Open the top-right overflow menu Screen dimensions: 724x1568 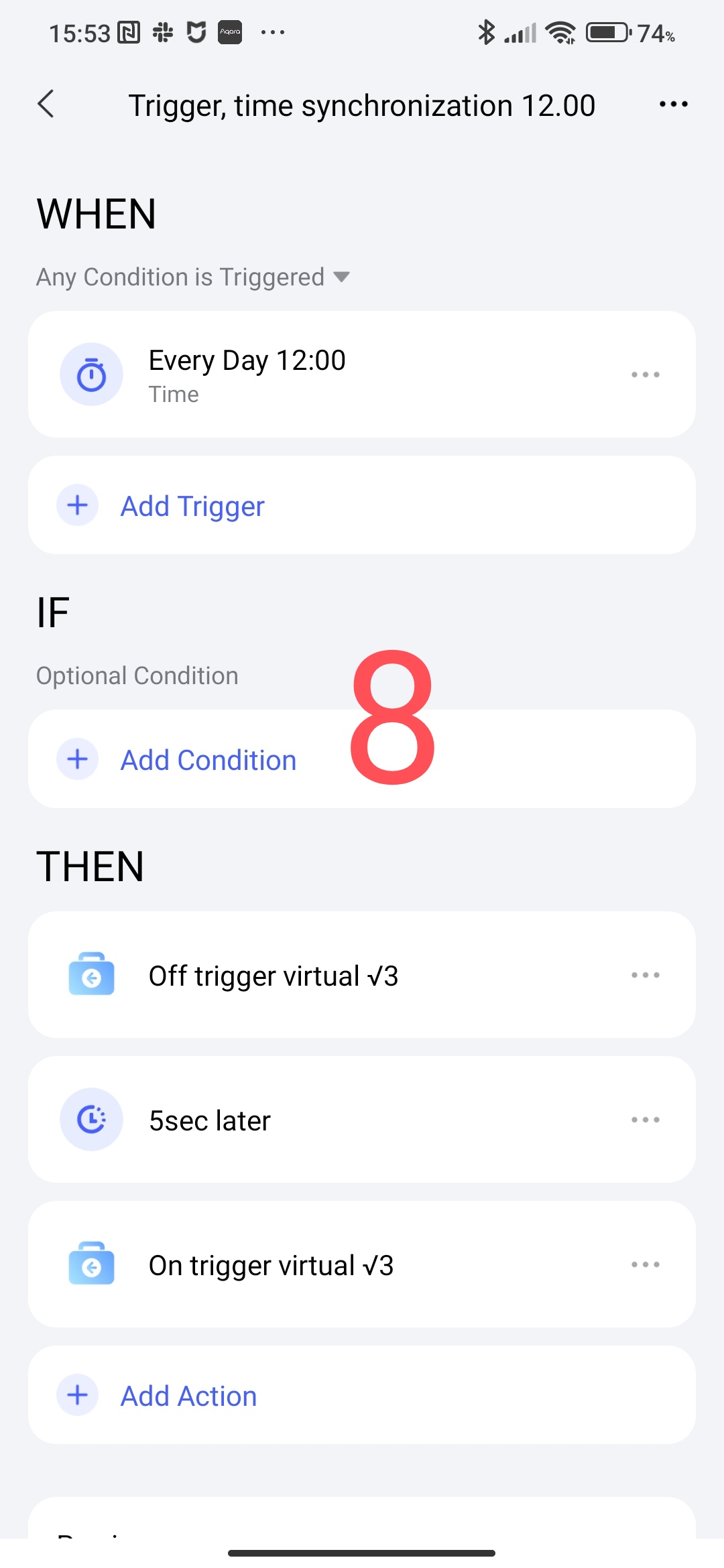tap(673, 105)
